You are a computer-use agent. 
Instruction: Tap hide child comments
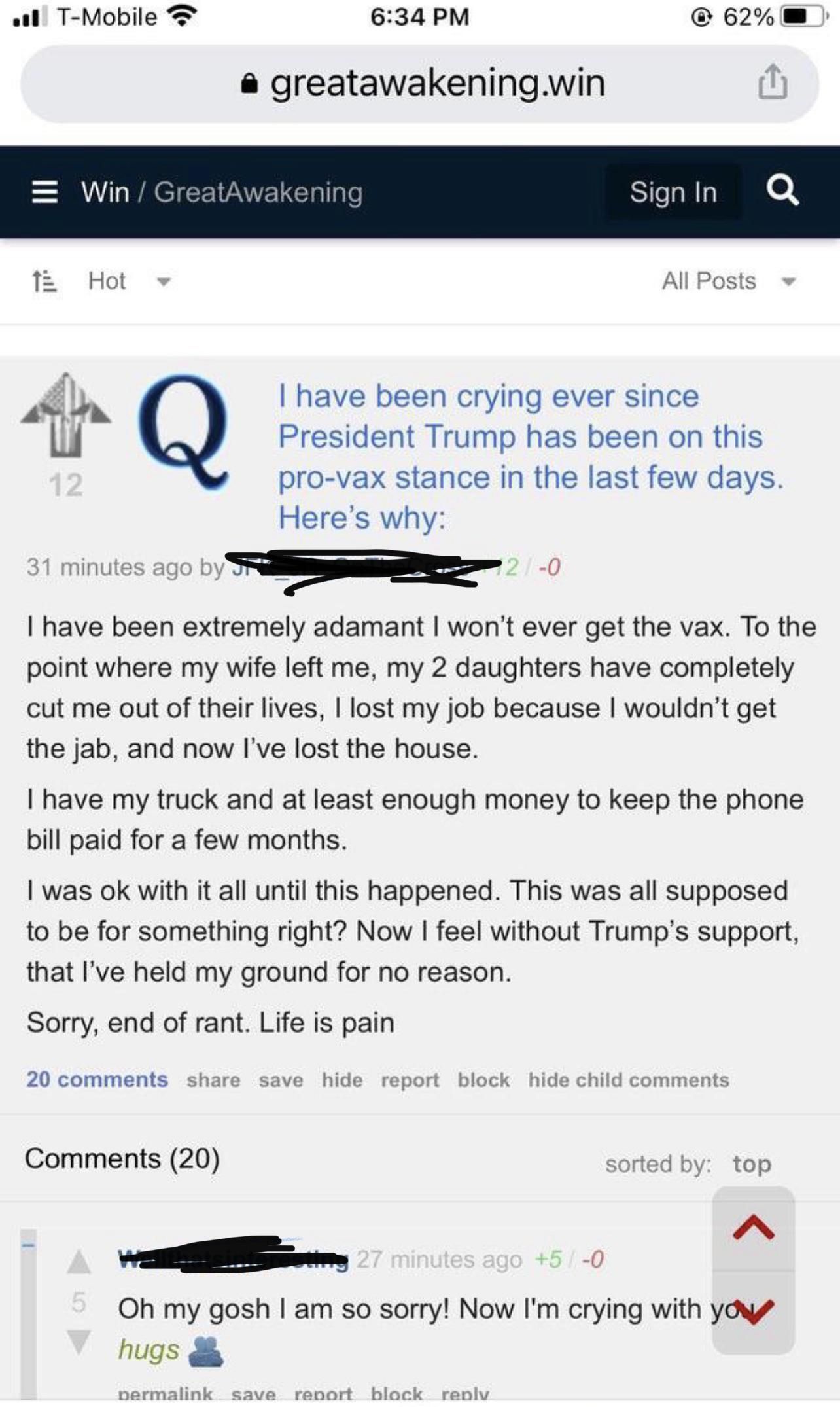tap(629, 1080)
